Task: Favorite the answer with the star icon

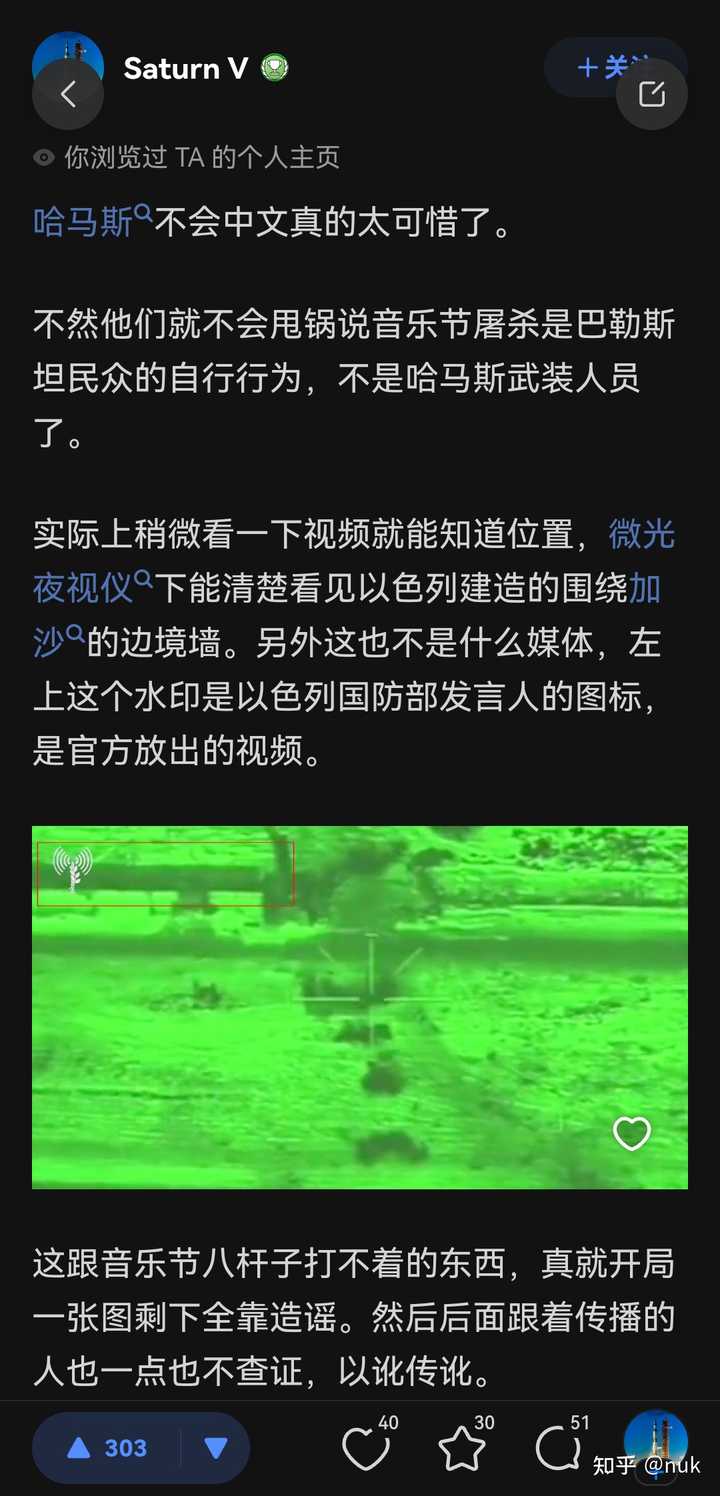Action: coord(462,1448)
